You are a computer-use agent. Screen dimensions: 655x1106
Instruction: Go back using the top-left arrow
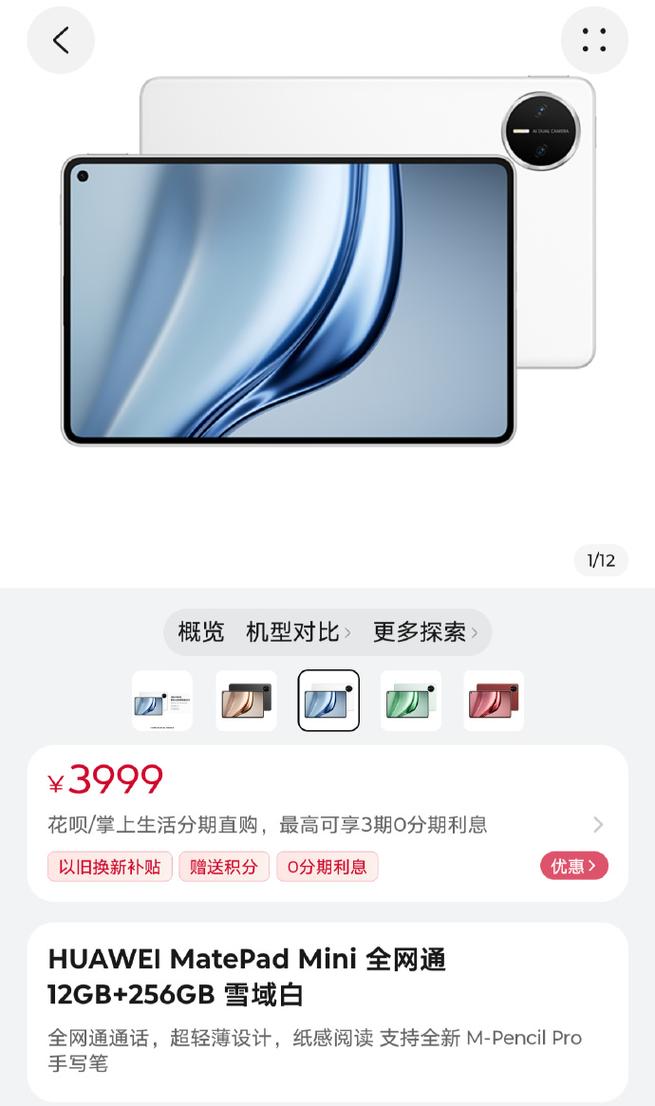[61, 40]
